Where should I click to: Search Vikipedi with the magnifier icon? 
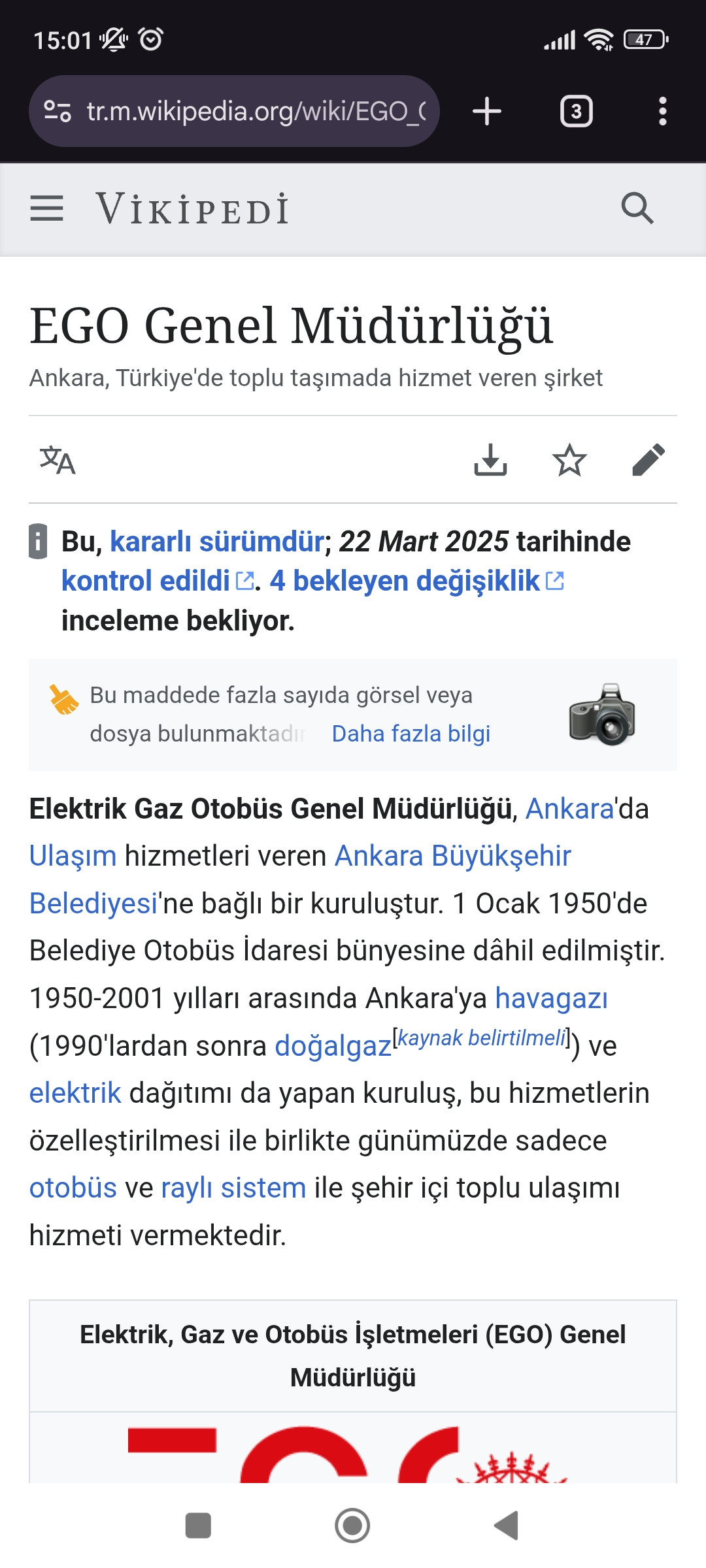click(637, 209)
